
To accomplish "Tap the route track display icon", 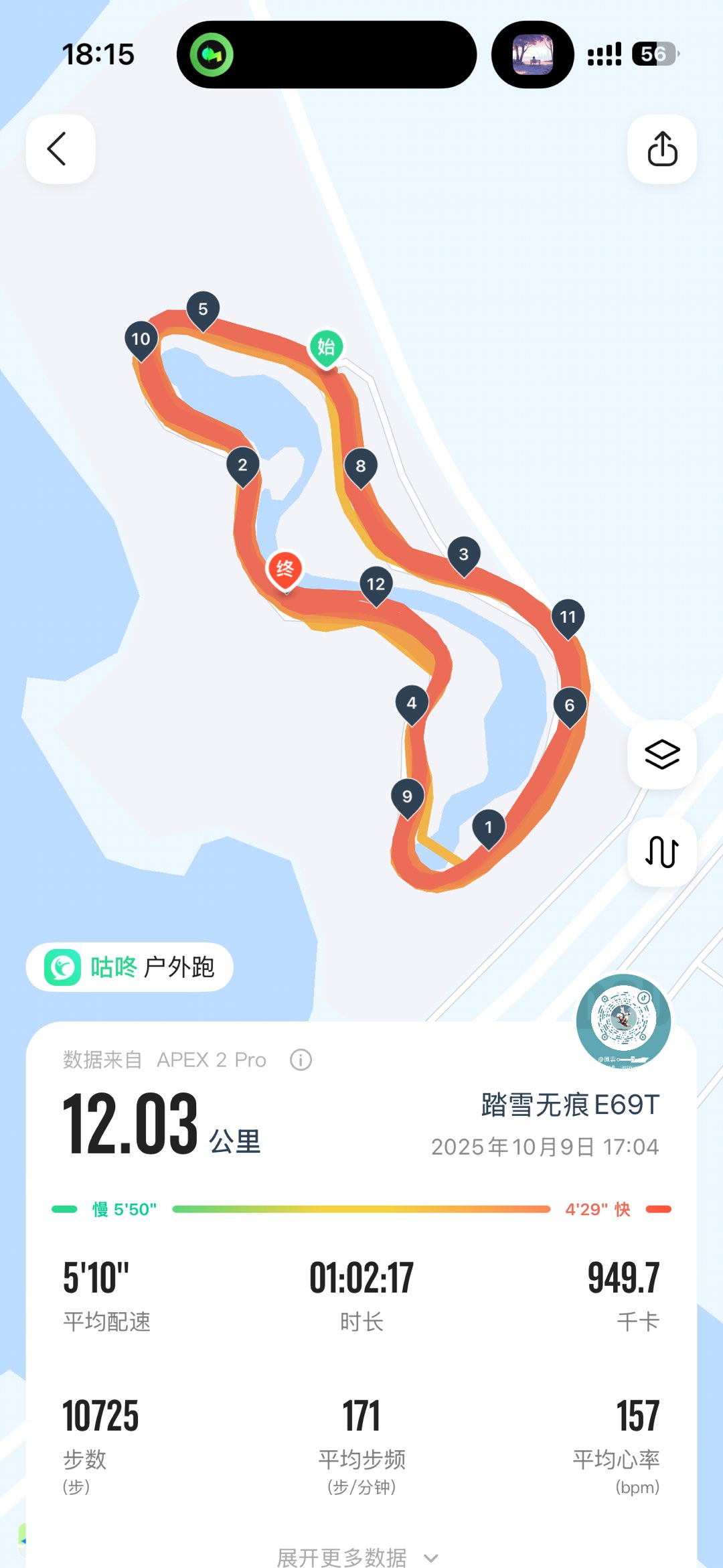I will coord(661,852).
